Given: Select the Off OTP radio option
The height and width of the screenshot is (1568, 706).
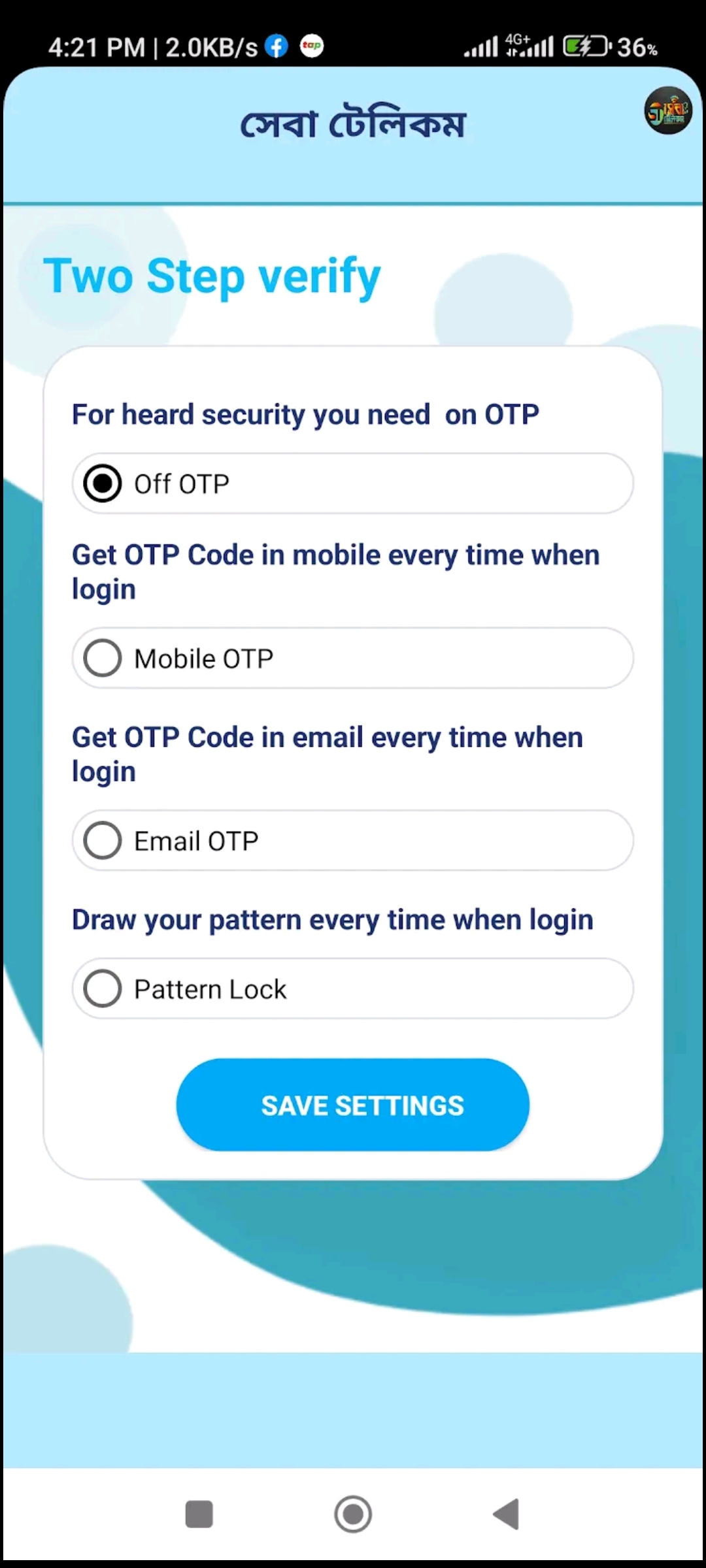Looking at the screenshot, I should point(352,483).
